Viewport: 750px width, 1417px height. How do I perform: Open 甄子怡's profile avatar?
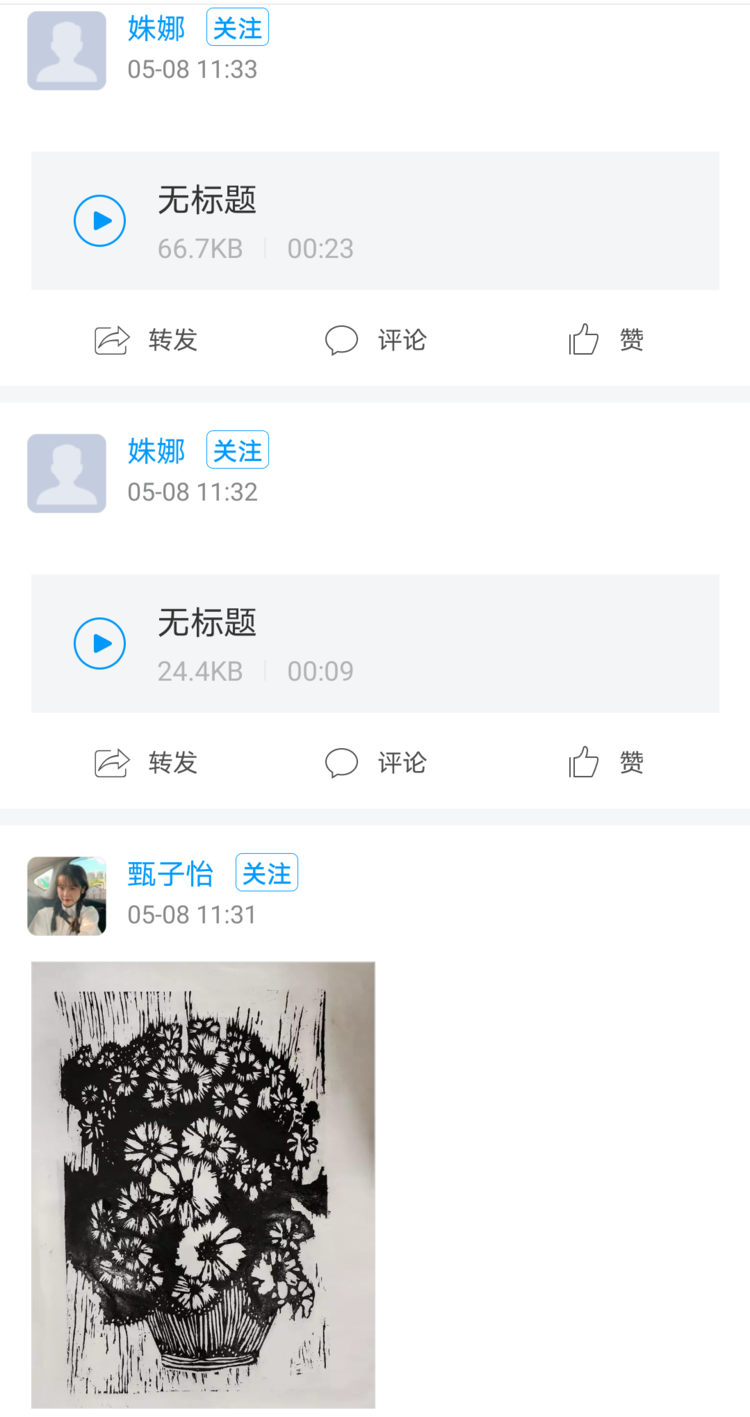(x=67, y=896)
